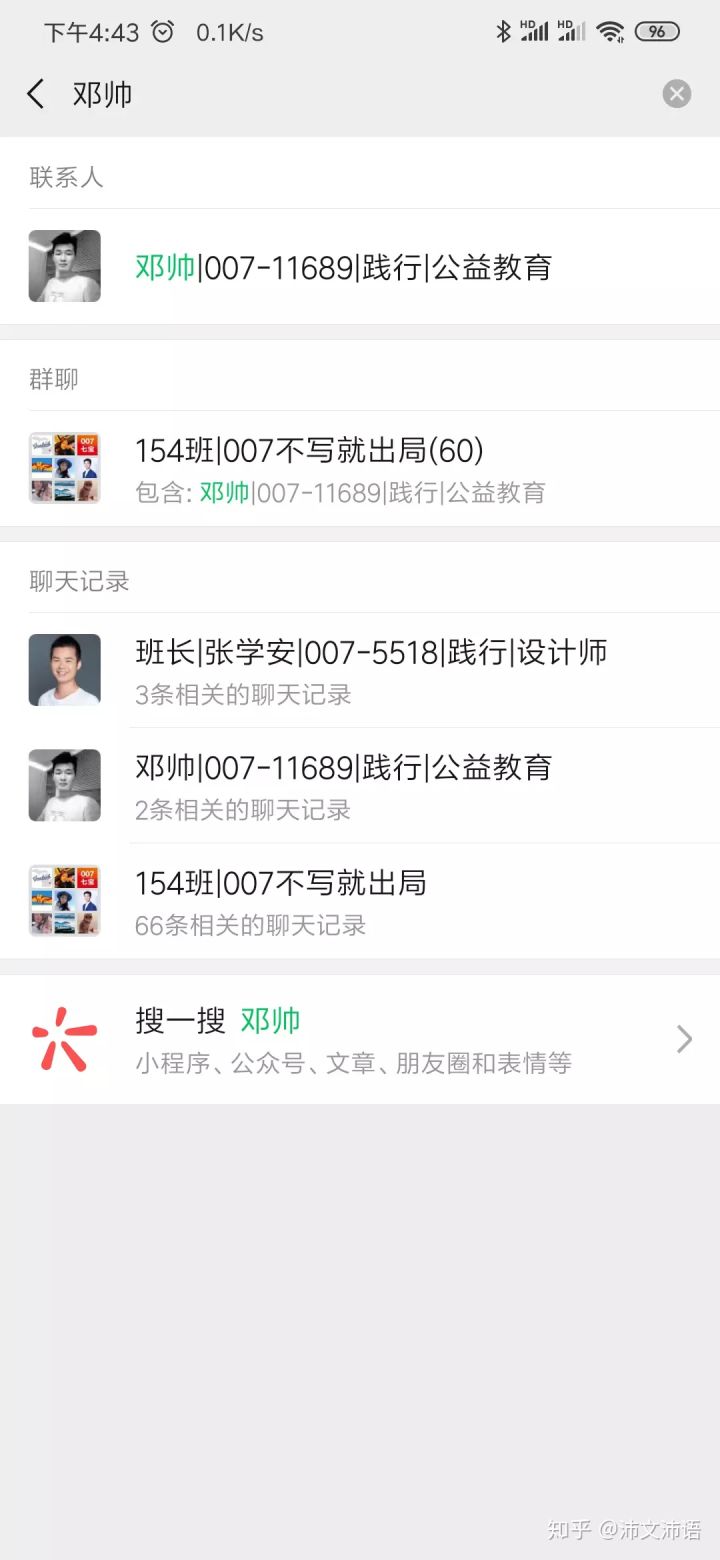
Task: Tap the back arrow to exit search
Action: (x=35, y=93)
